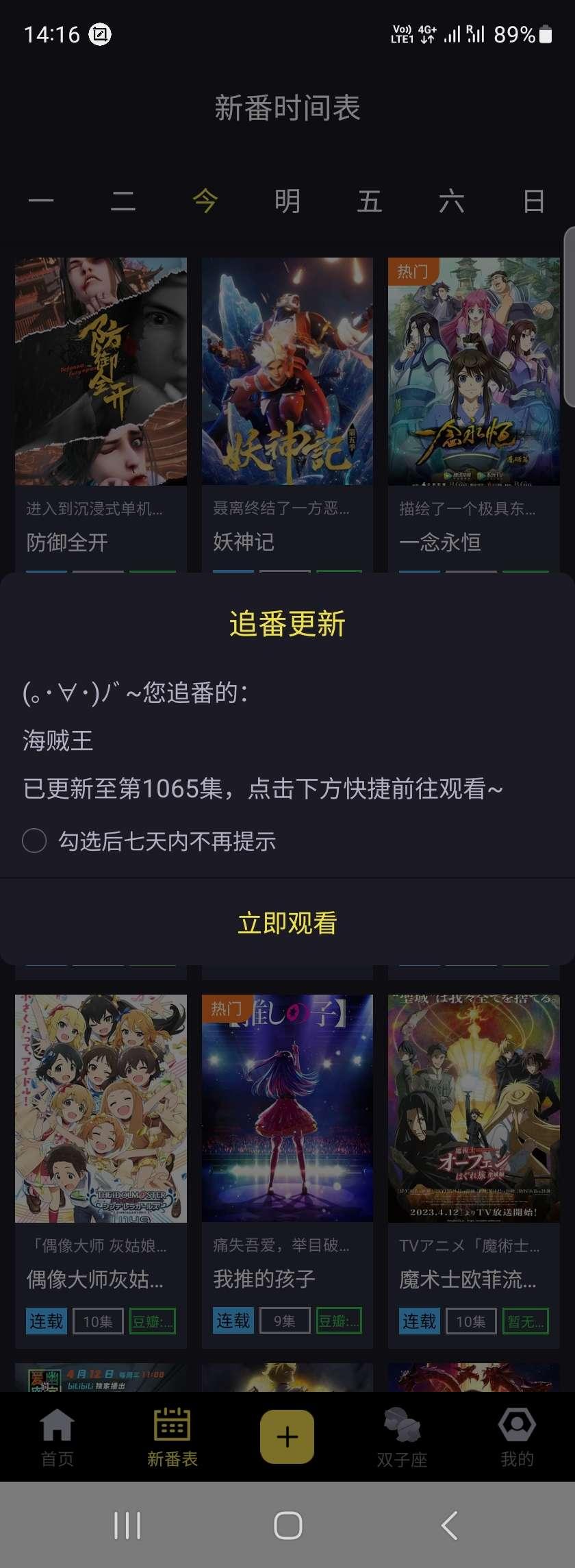The image size is (575, 1568).
Task: Click the 连载 tag under 我推的孩子
Action: (x=232, y=1321)
